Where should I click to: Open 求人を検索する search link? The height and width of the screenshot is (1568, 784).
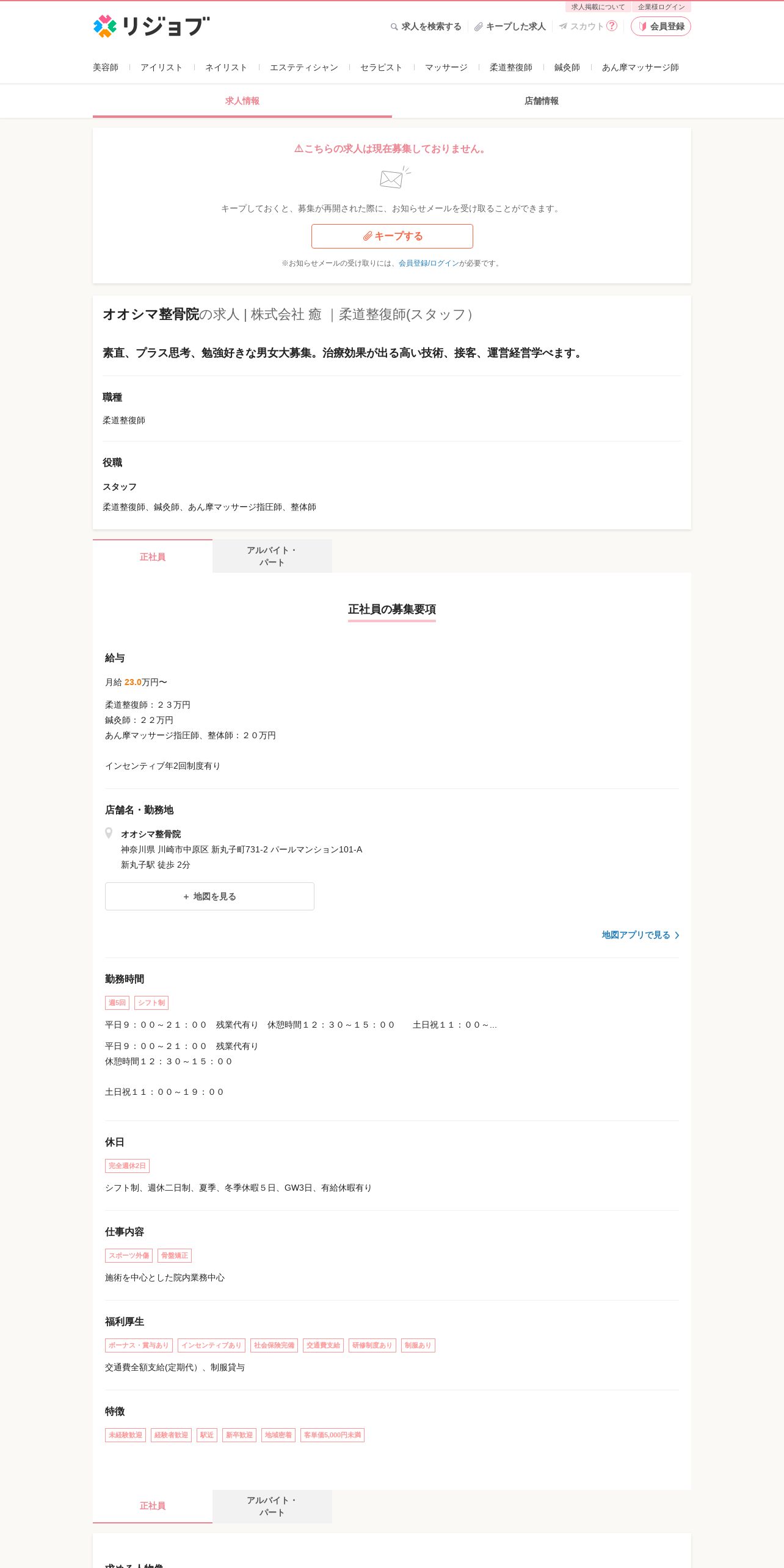pyautogui.click(x=426, y=26)
